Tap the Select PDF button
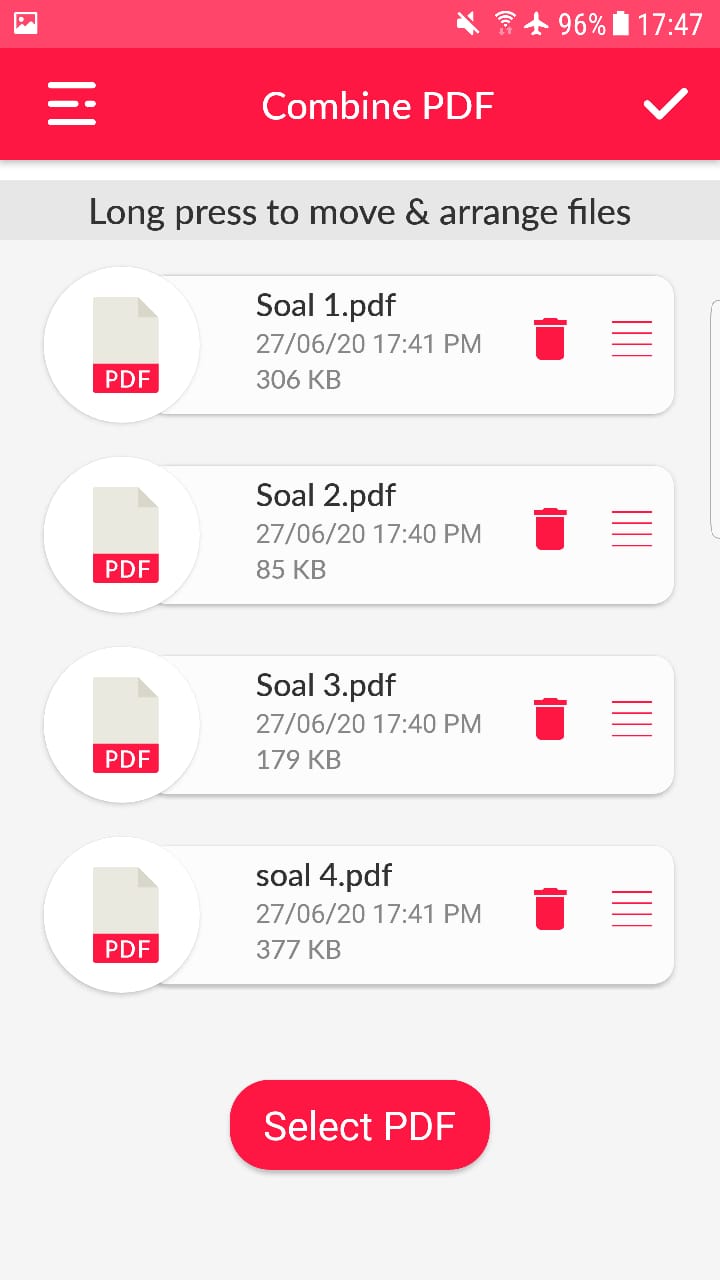This screenshot has width=720, height=1280. 360,1125
